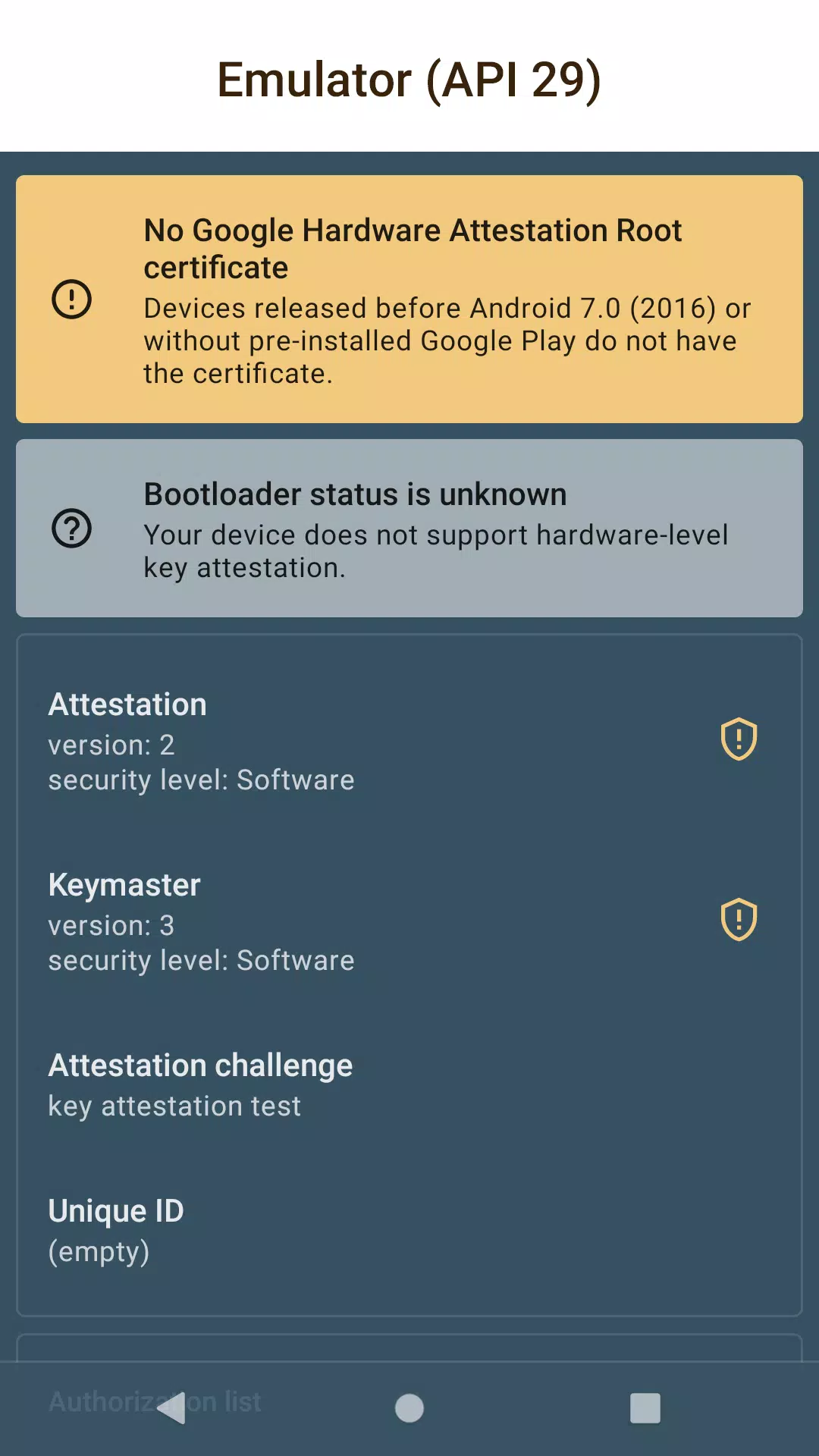This screenshot has height=1456, width=819.
Task: Tap the Emulator (API 29) title
Action: click(409, 80)
